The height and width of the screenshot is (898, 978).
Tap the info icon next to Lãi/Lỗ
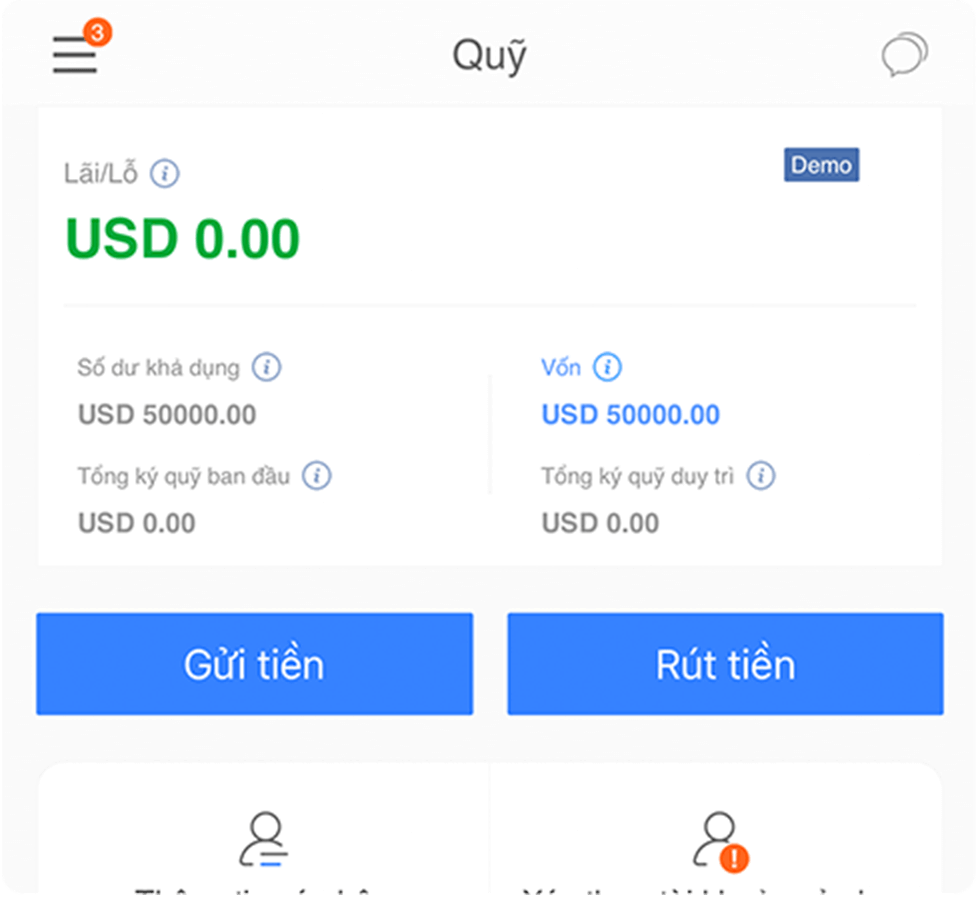tap(165, 174)
